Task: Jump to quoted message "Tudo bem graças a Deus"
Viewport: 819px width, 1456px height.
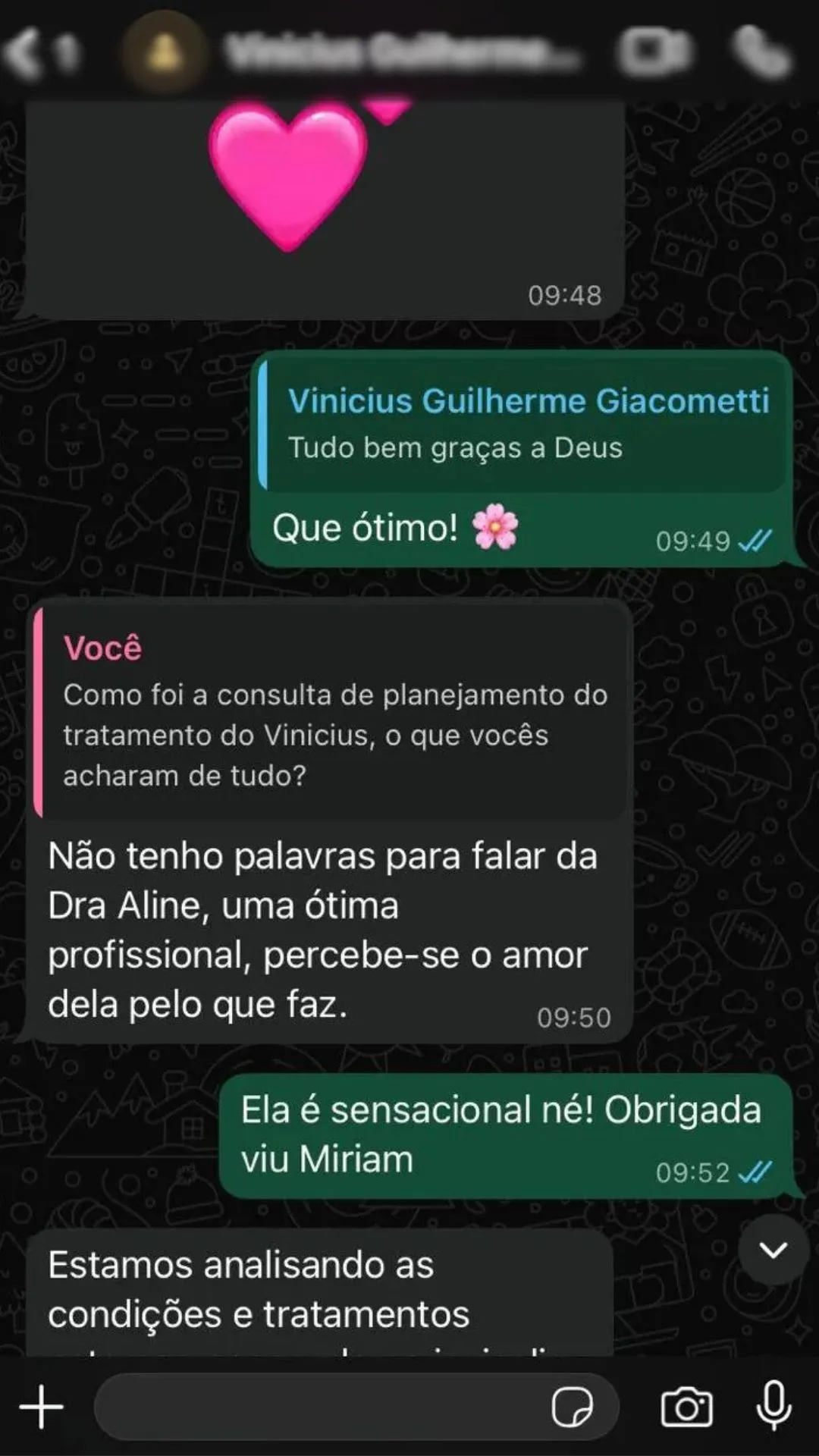Action: click(x=522, y=425)
